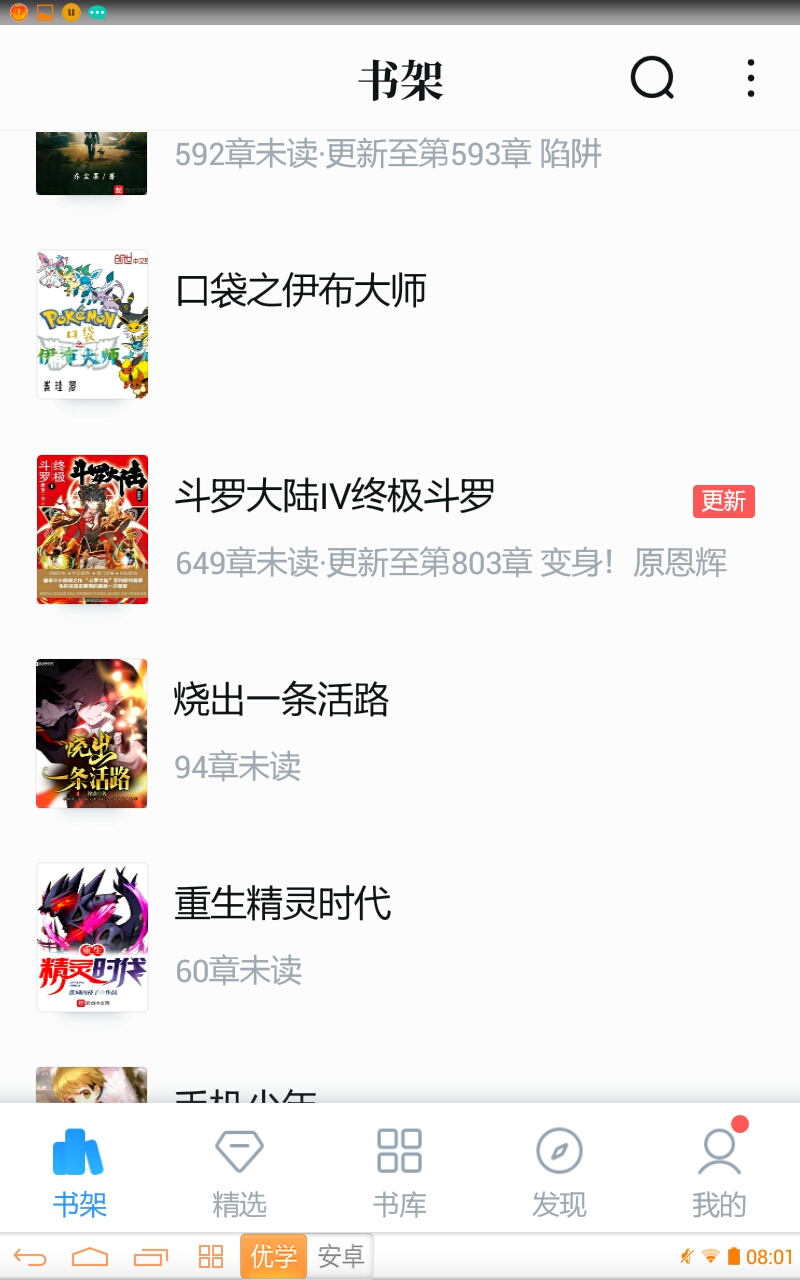Go to the system home screen

(90, 1257)
